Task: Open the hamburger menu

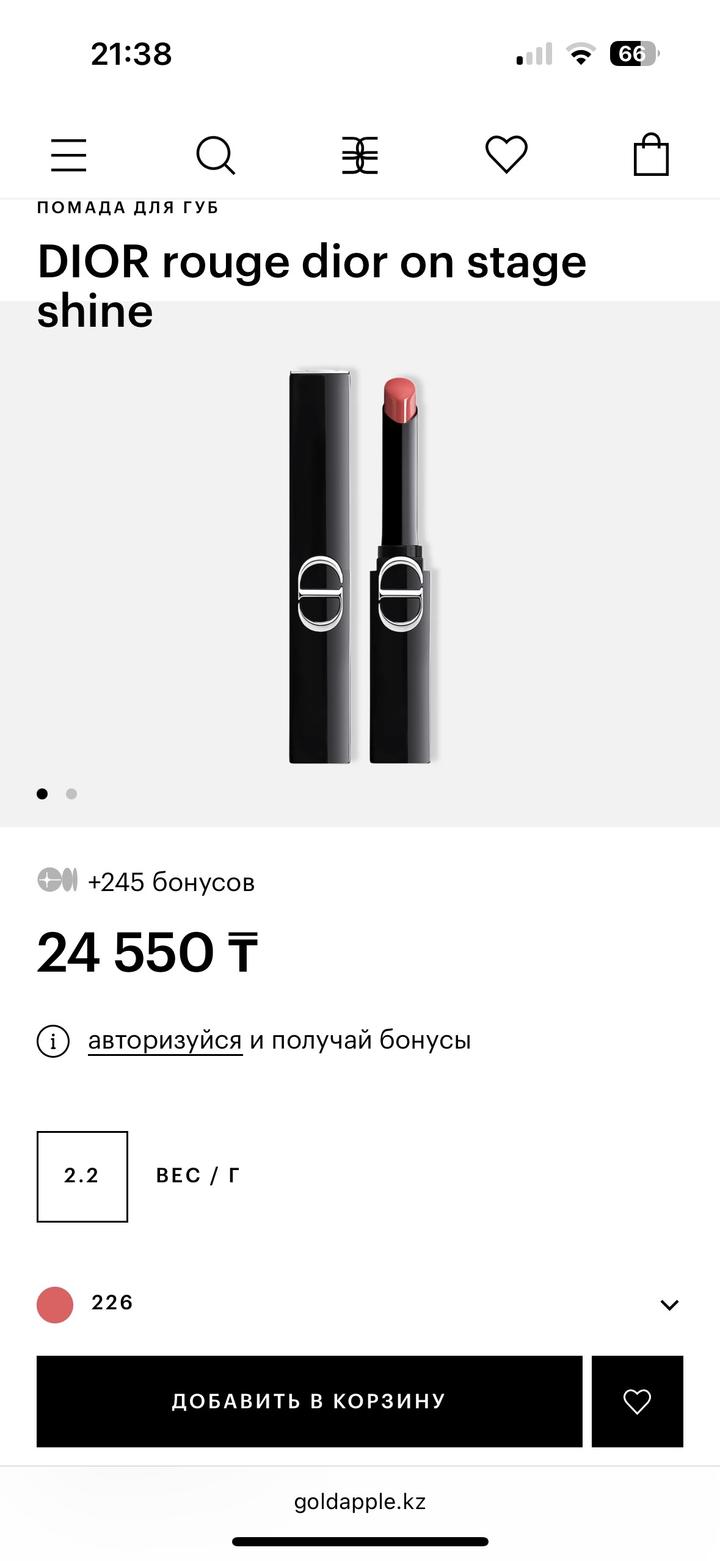Action: coord(69,156)
